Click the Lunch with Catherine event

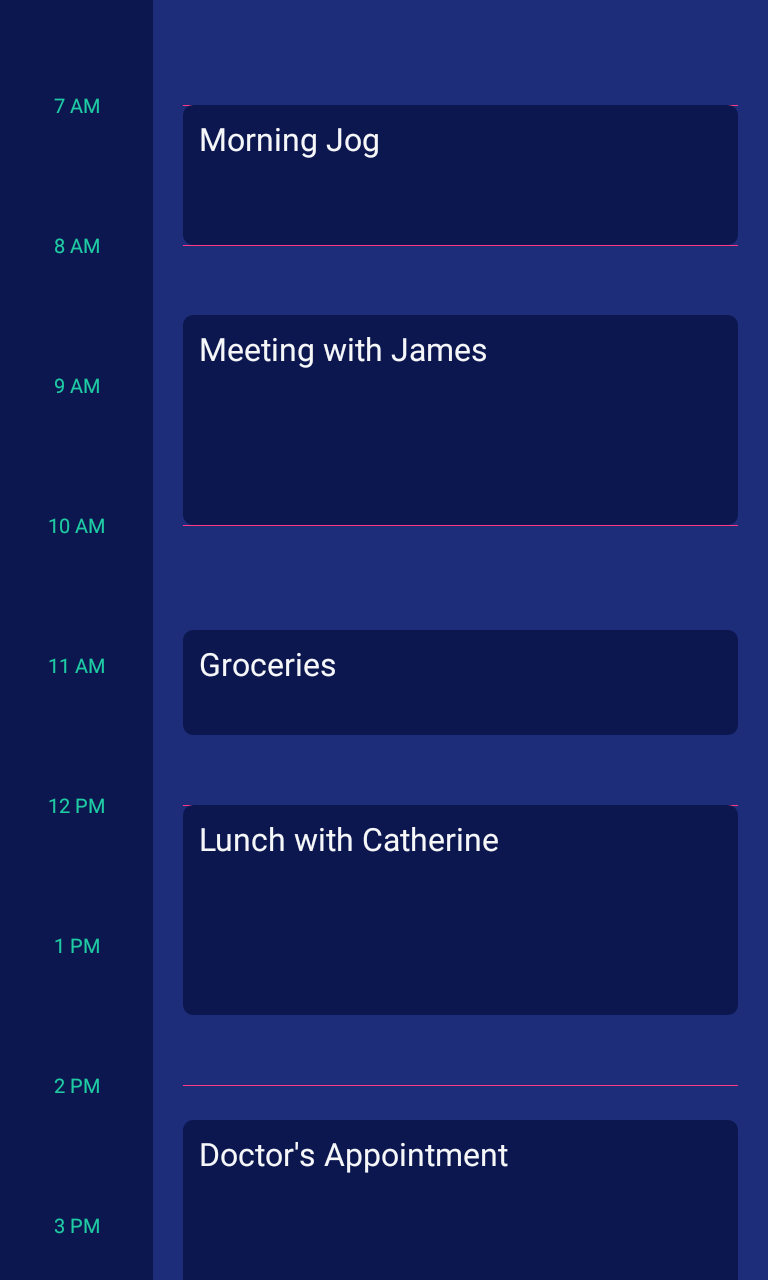pyautogui.click(x=460, y=909)
